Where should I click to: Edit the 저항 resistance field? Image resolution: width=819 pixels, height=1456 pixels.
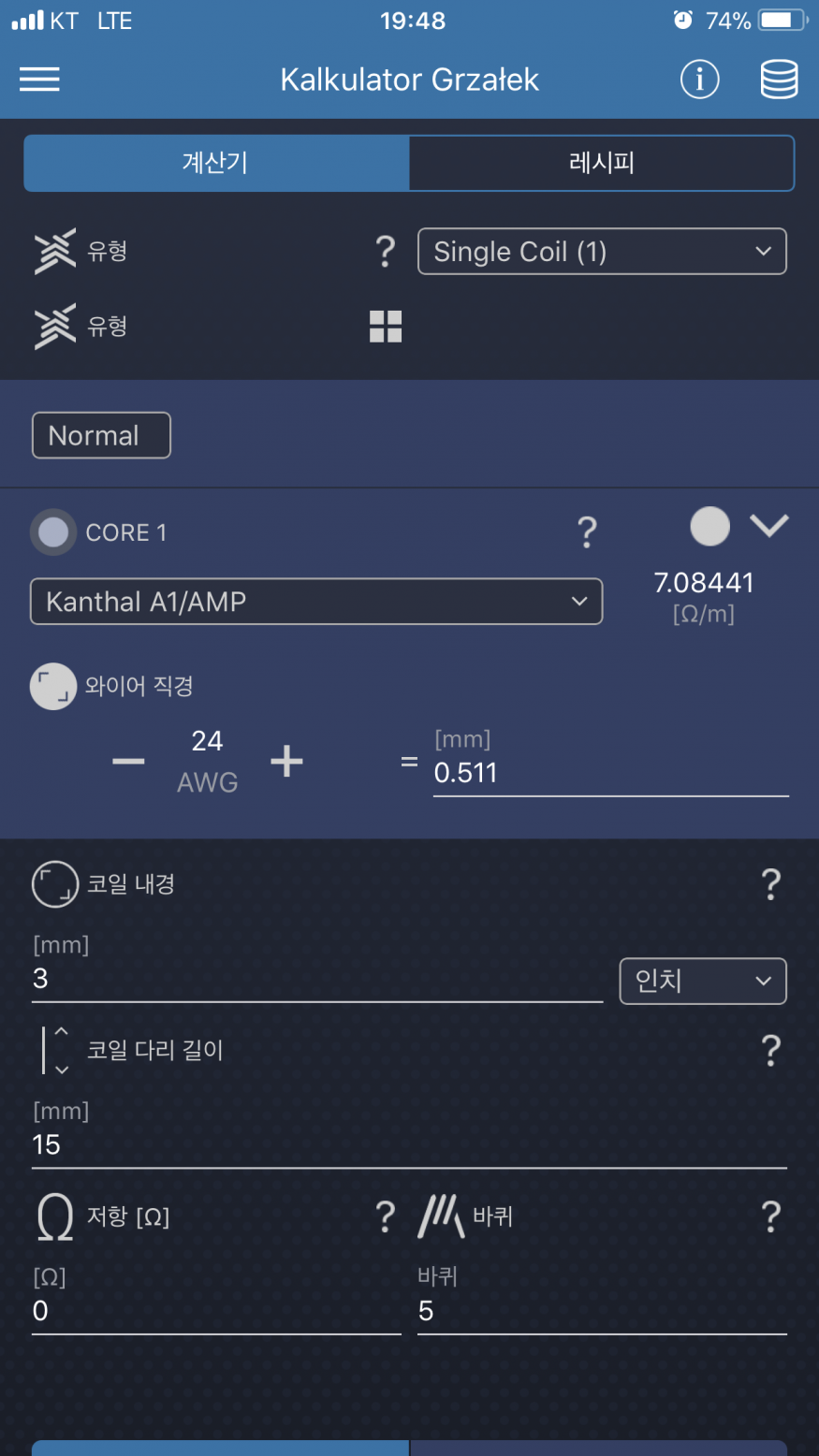pyautogui.click(x=215, y=1311)
